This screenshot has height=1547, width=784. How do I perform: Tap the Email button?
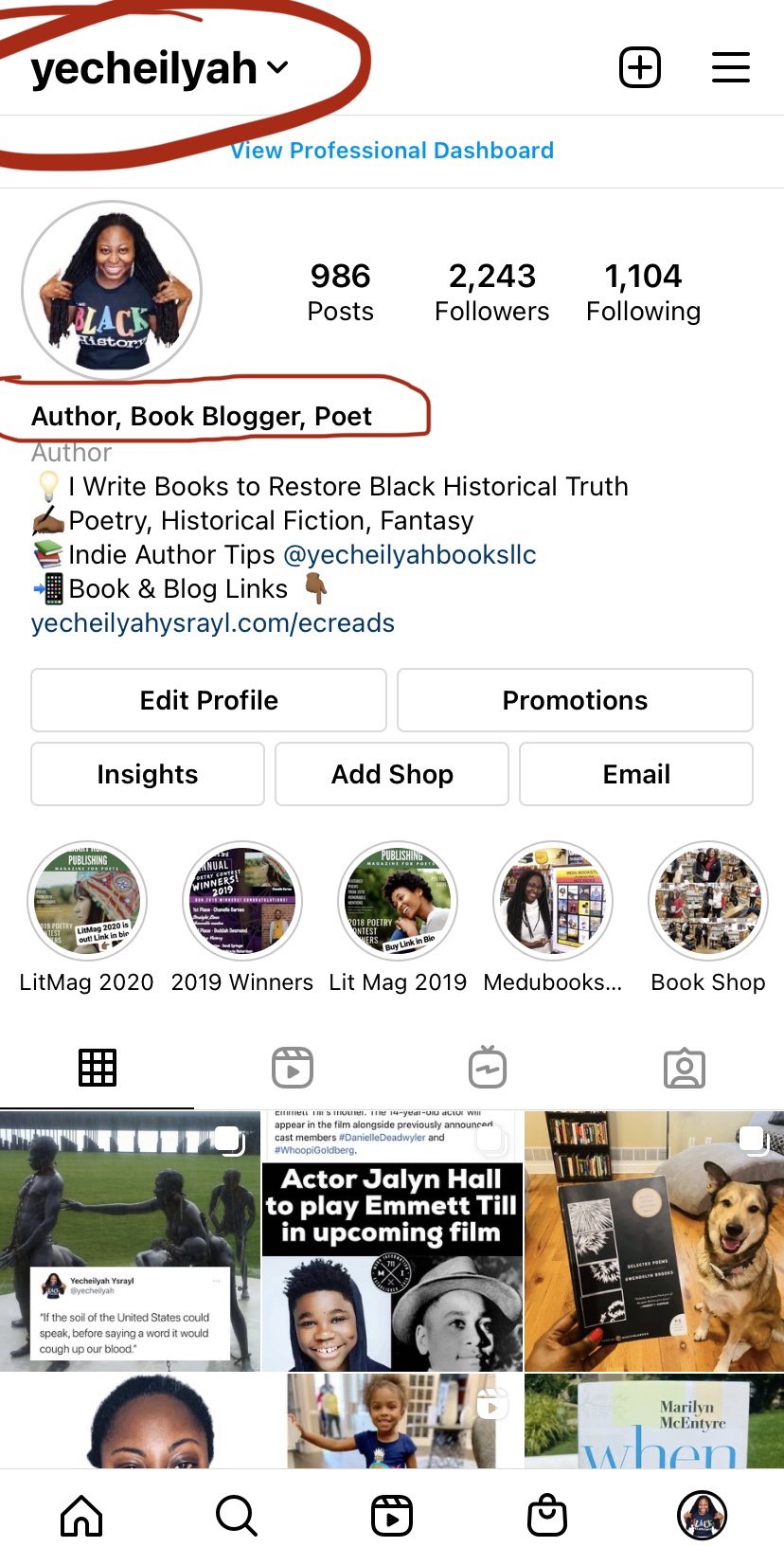pyautogui.click(x=636, y=774)
